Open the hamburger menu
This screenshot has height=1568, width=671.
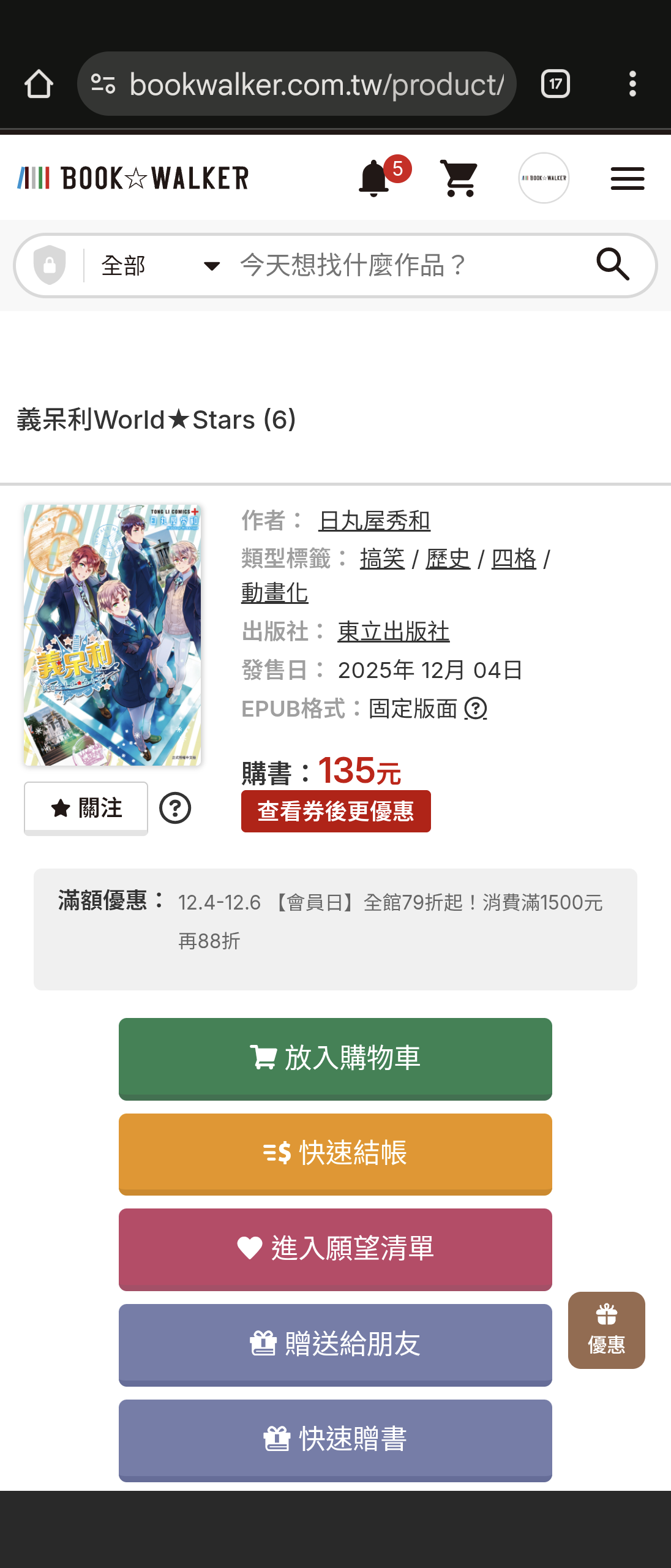[x=627, y=178]
